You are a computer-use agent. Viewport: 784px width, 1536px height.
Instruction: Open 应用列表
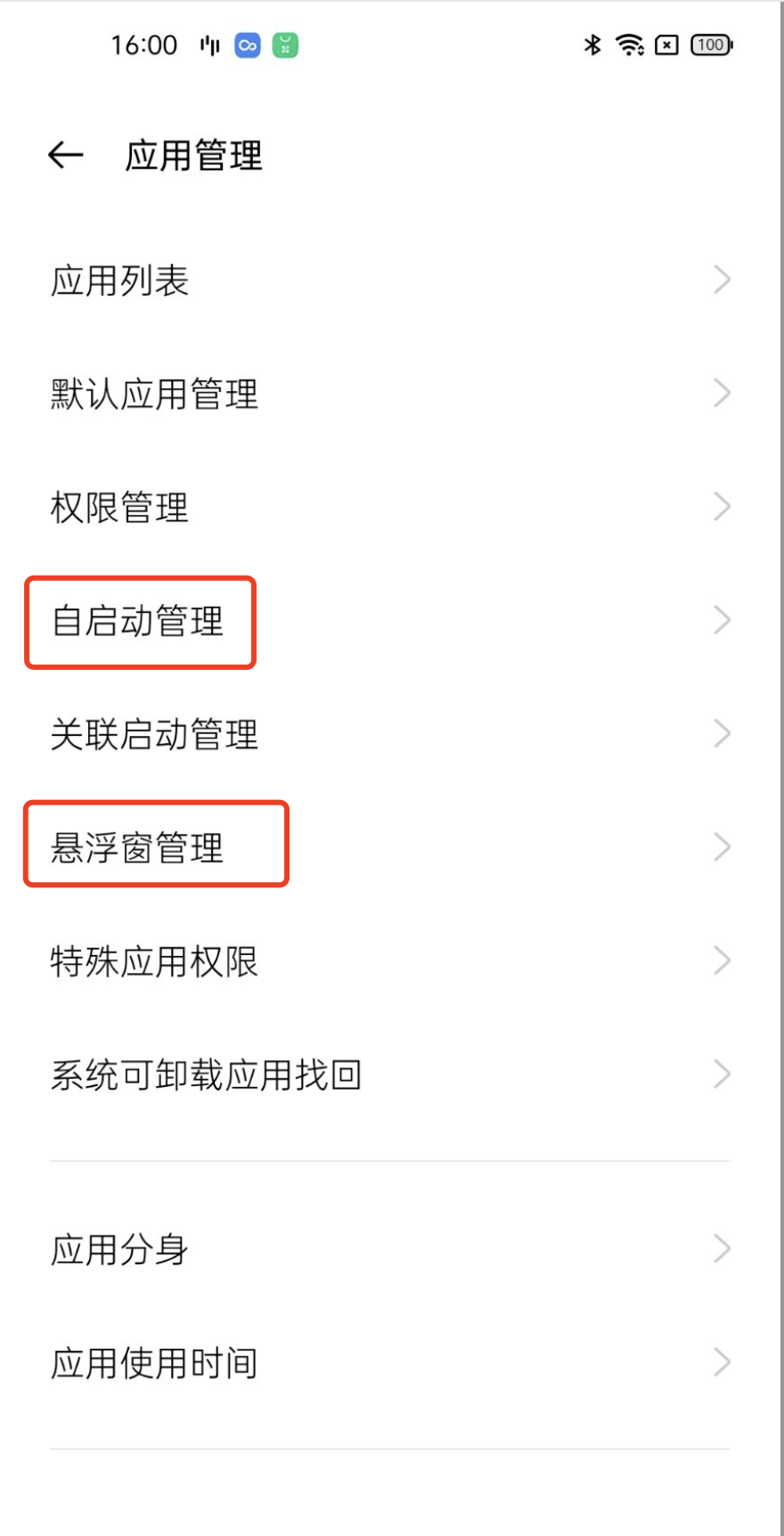[390, 280]
